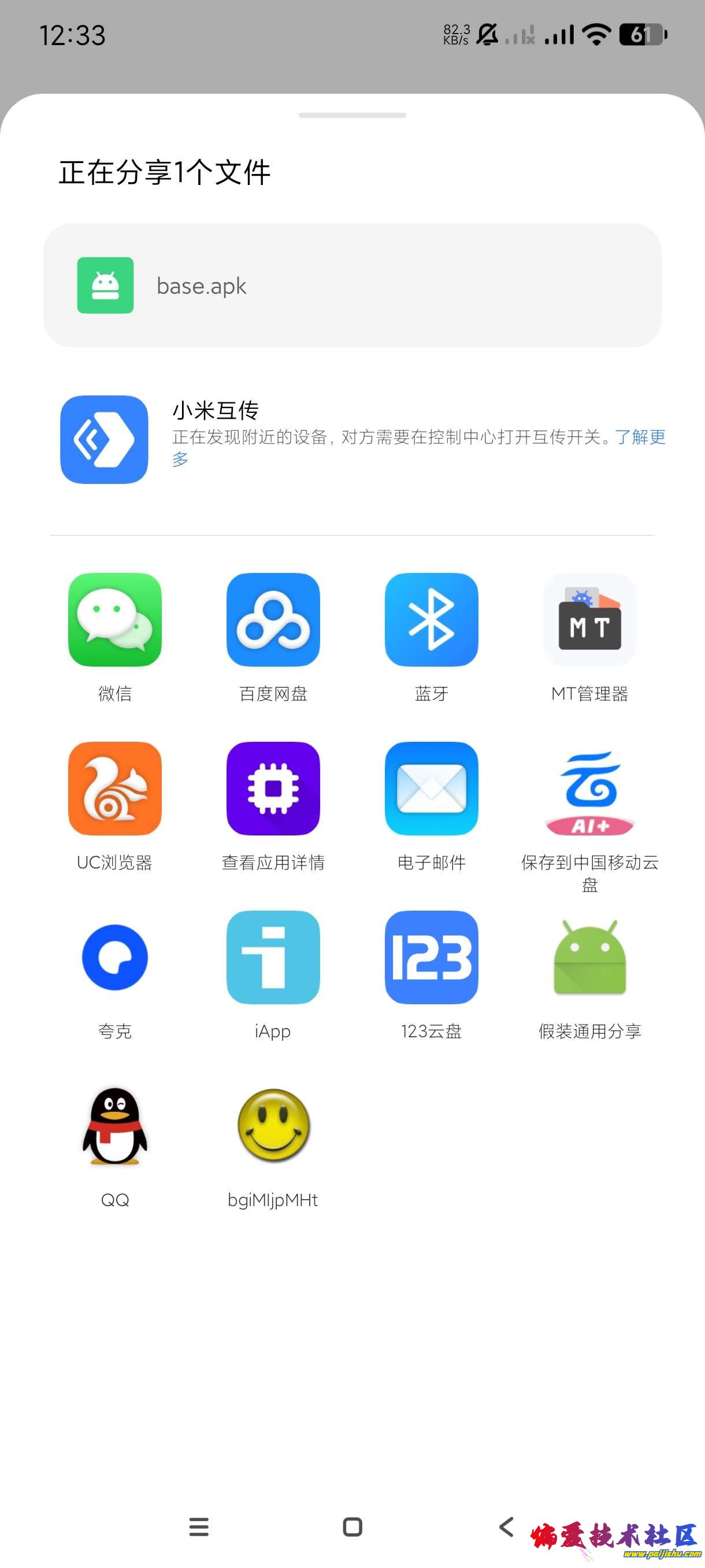Open with MT管理器
Image resolution: width=705 pixels, height=1568 pixels.
[x=589, y=620]
